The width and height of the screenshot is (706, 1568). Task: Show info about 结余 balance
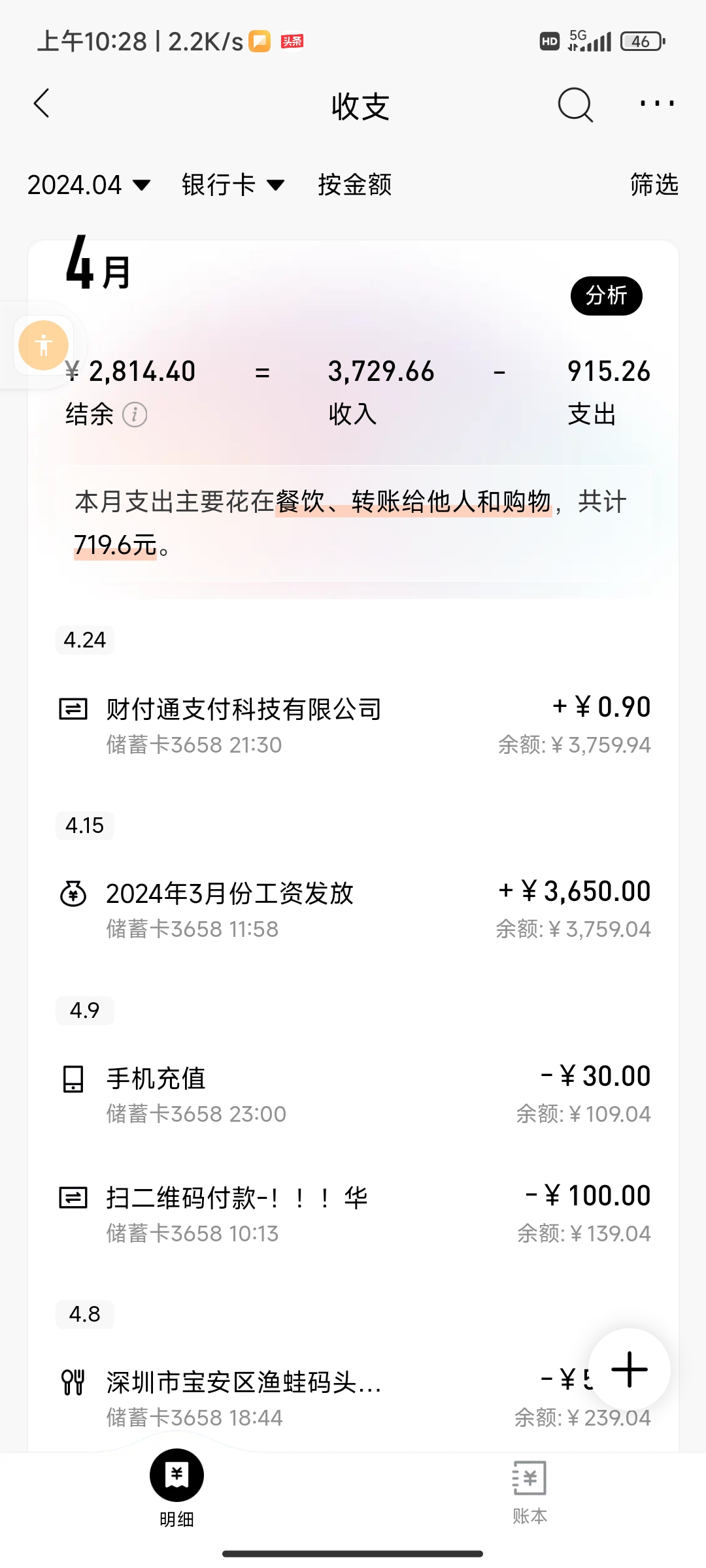pyautogui.click(x=135, y=415)
